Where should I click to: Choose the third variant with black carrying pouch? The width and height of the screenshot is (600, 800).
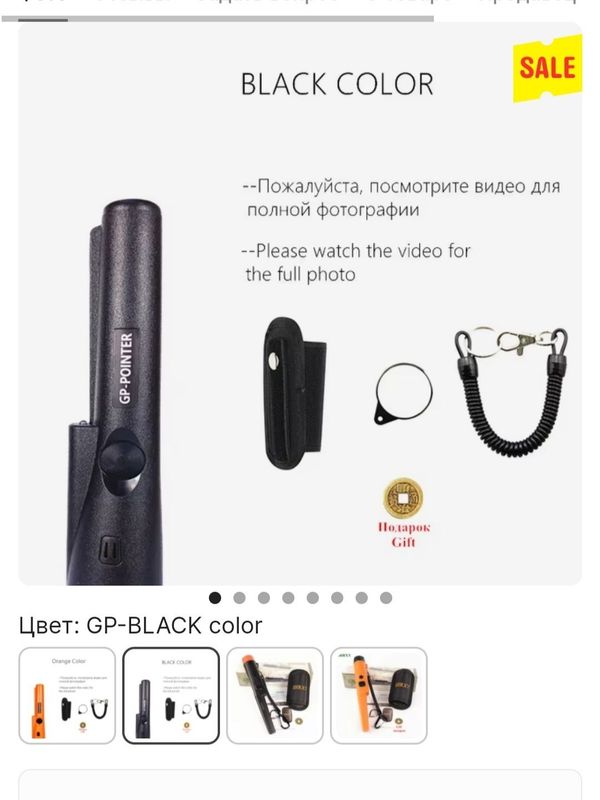pos(275,695)
